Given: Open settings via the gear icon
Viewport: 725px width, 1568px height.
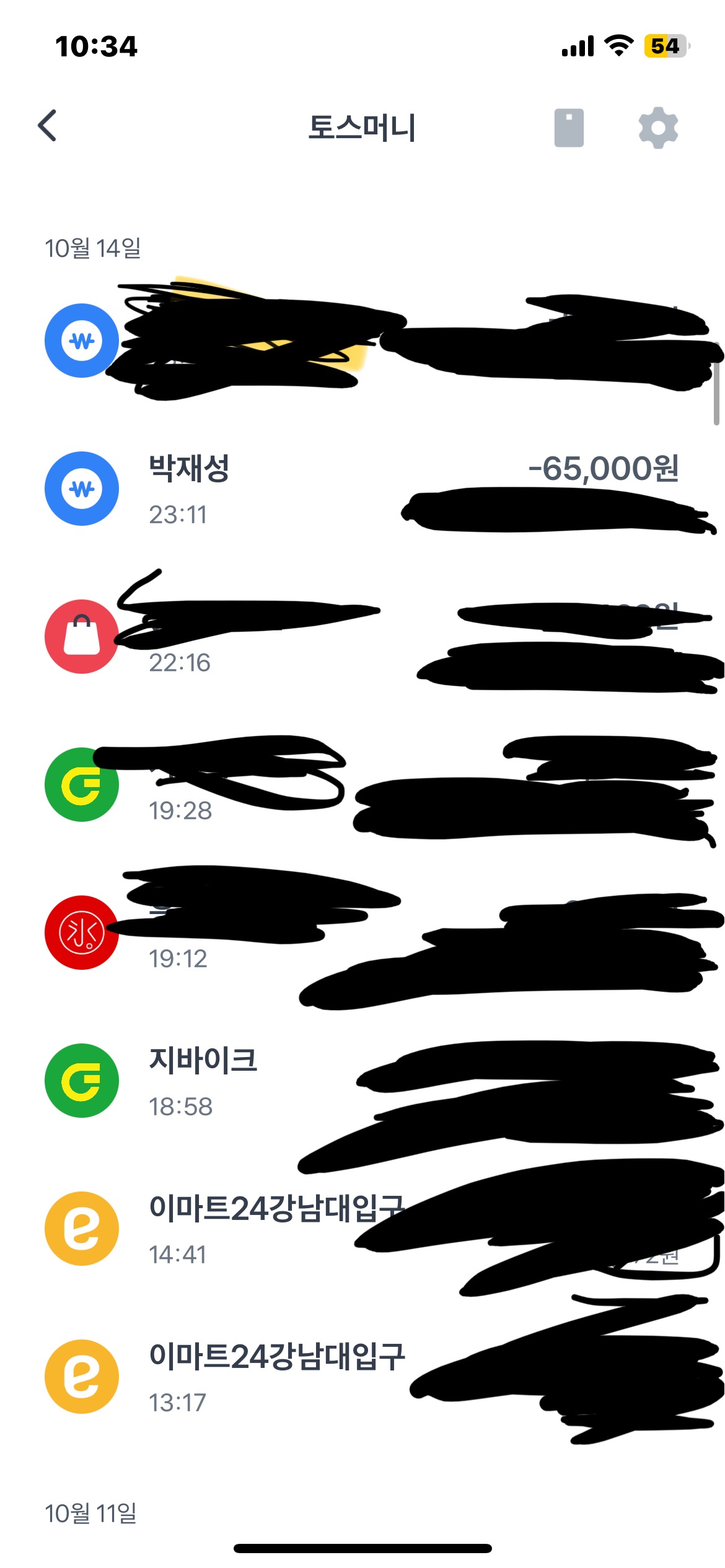Looking at the screenshot, I should (658, 128).
